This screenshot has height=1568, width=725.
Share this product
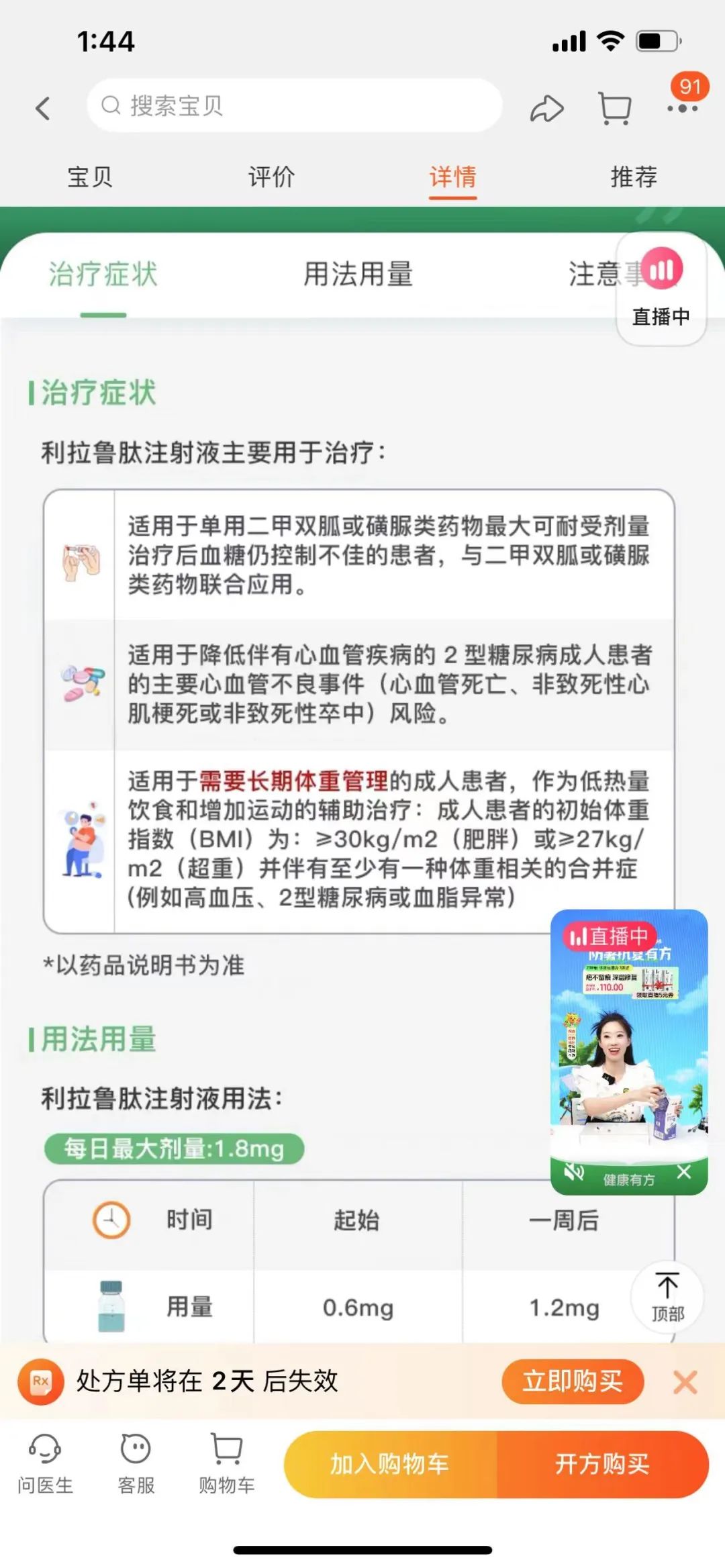pyautogui.click(x=546, y=108)
